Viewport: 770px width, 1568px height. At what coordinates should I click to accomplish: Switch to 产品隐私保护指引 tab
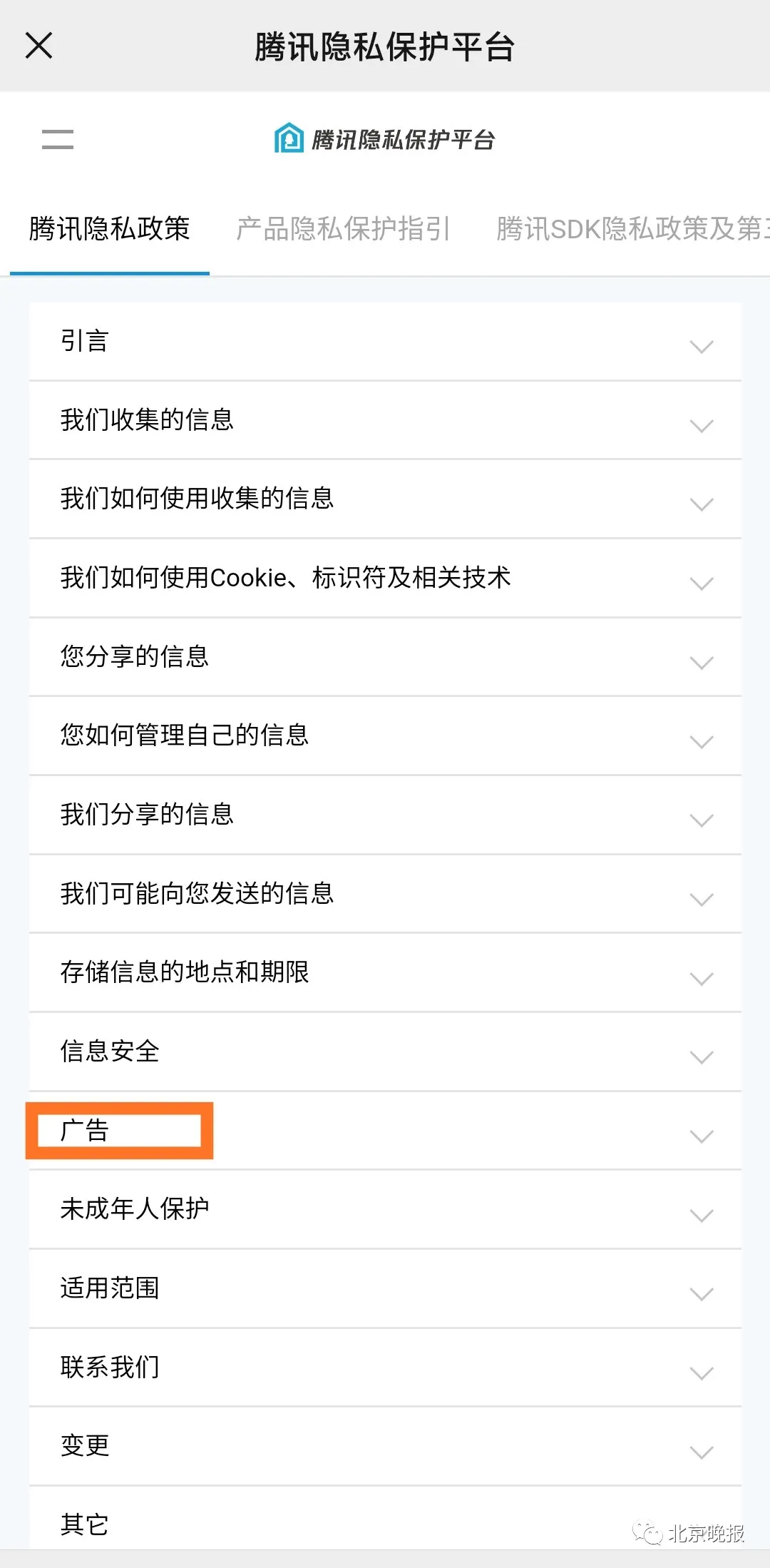pyautogui.click(x=343, y=229)
